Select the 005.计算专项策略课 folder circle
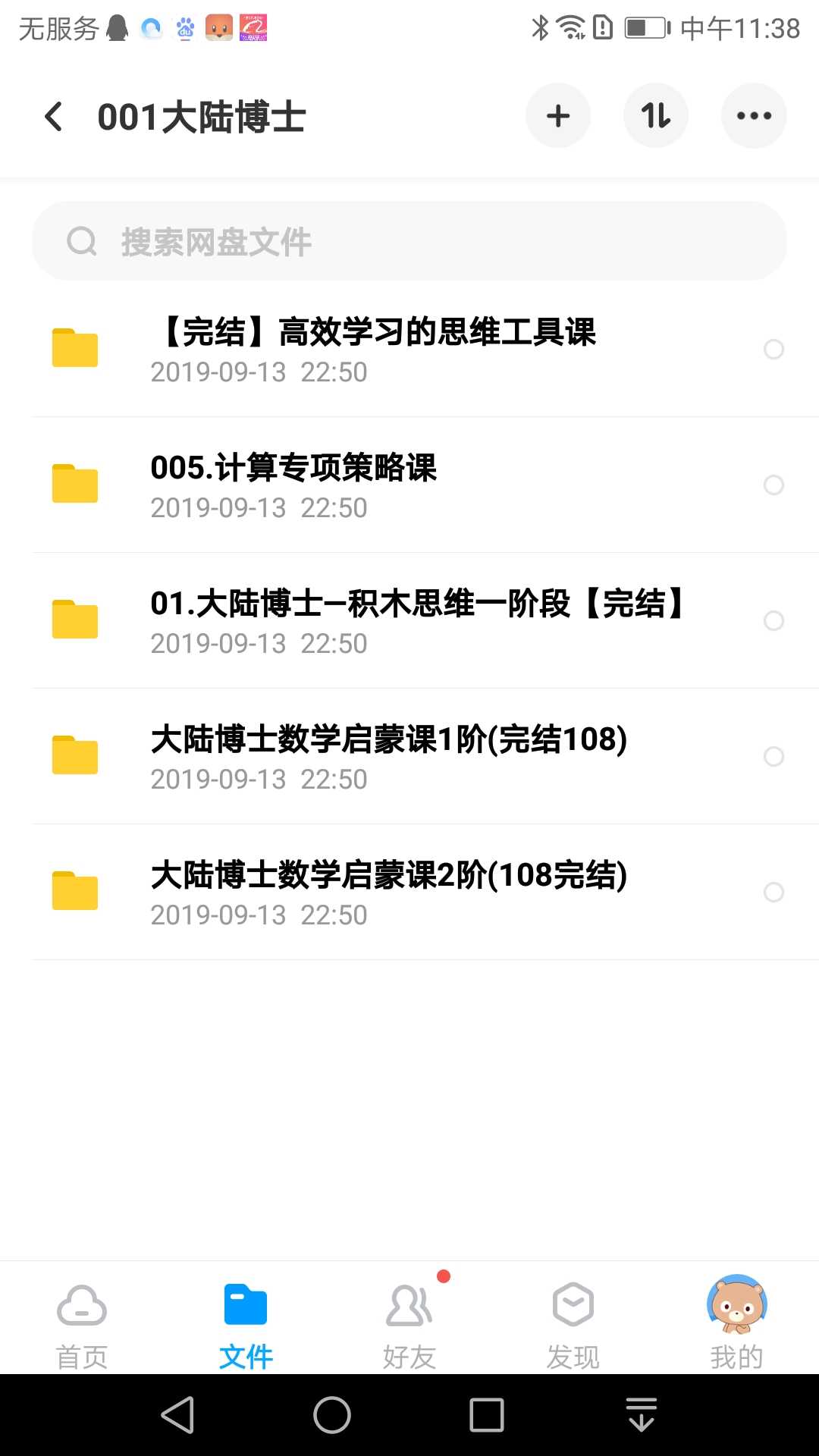Image resolution: width=819 pixels, height=1456 pixels. point(773,485)
